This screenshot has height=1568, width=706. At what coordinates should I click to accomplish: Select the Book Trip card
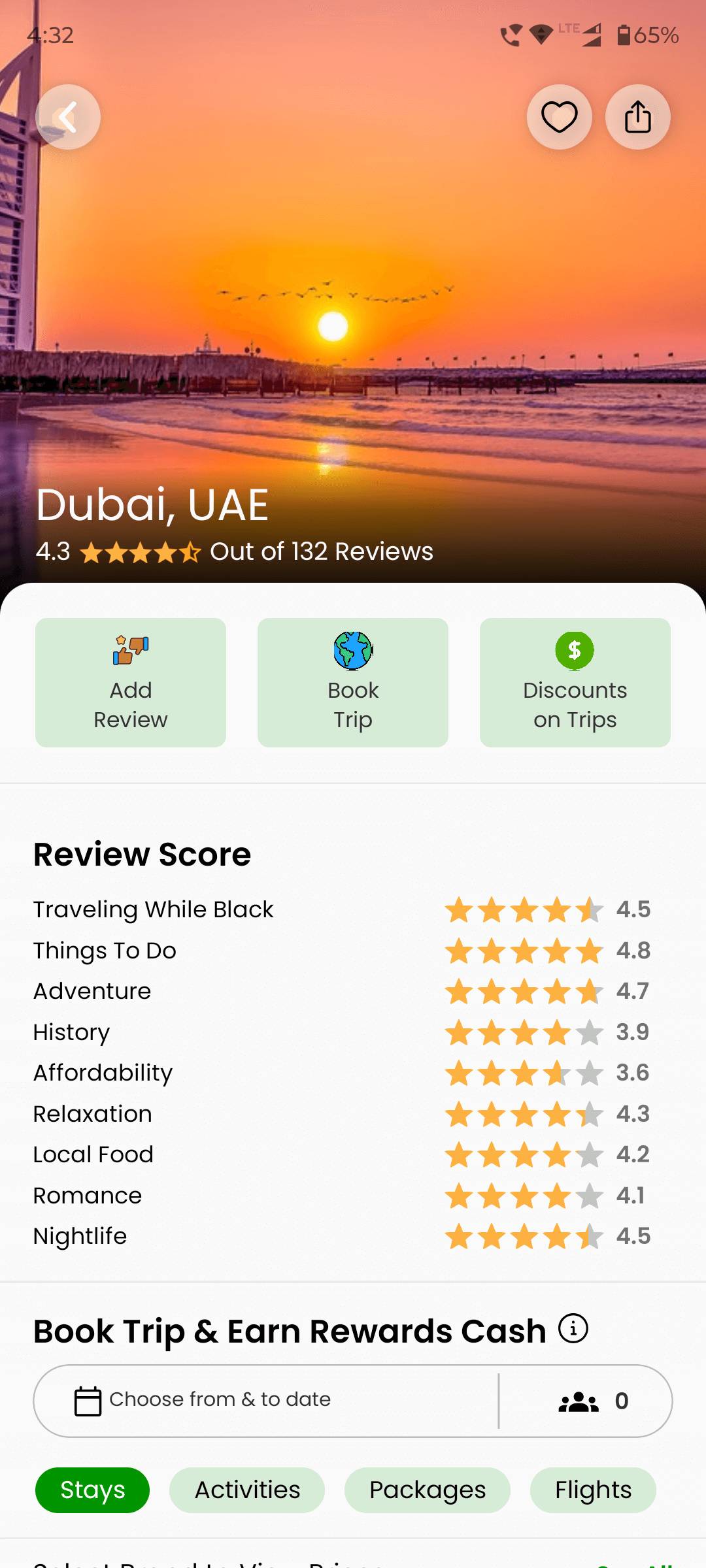353,682
